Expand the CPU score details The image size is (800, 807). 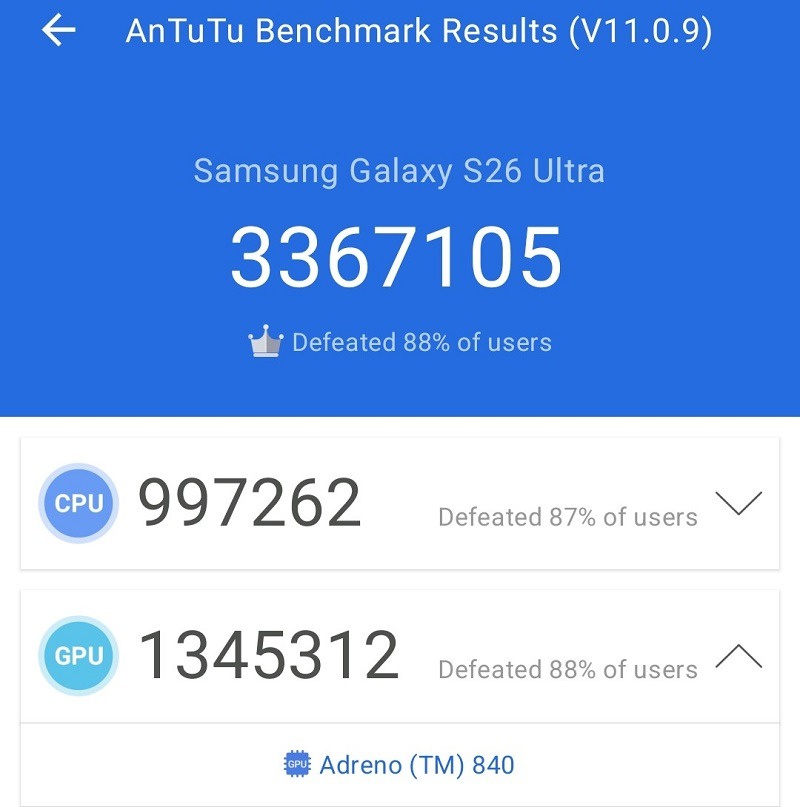coord(739,503)
